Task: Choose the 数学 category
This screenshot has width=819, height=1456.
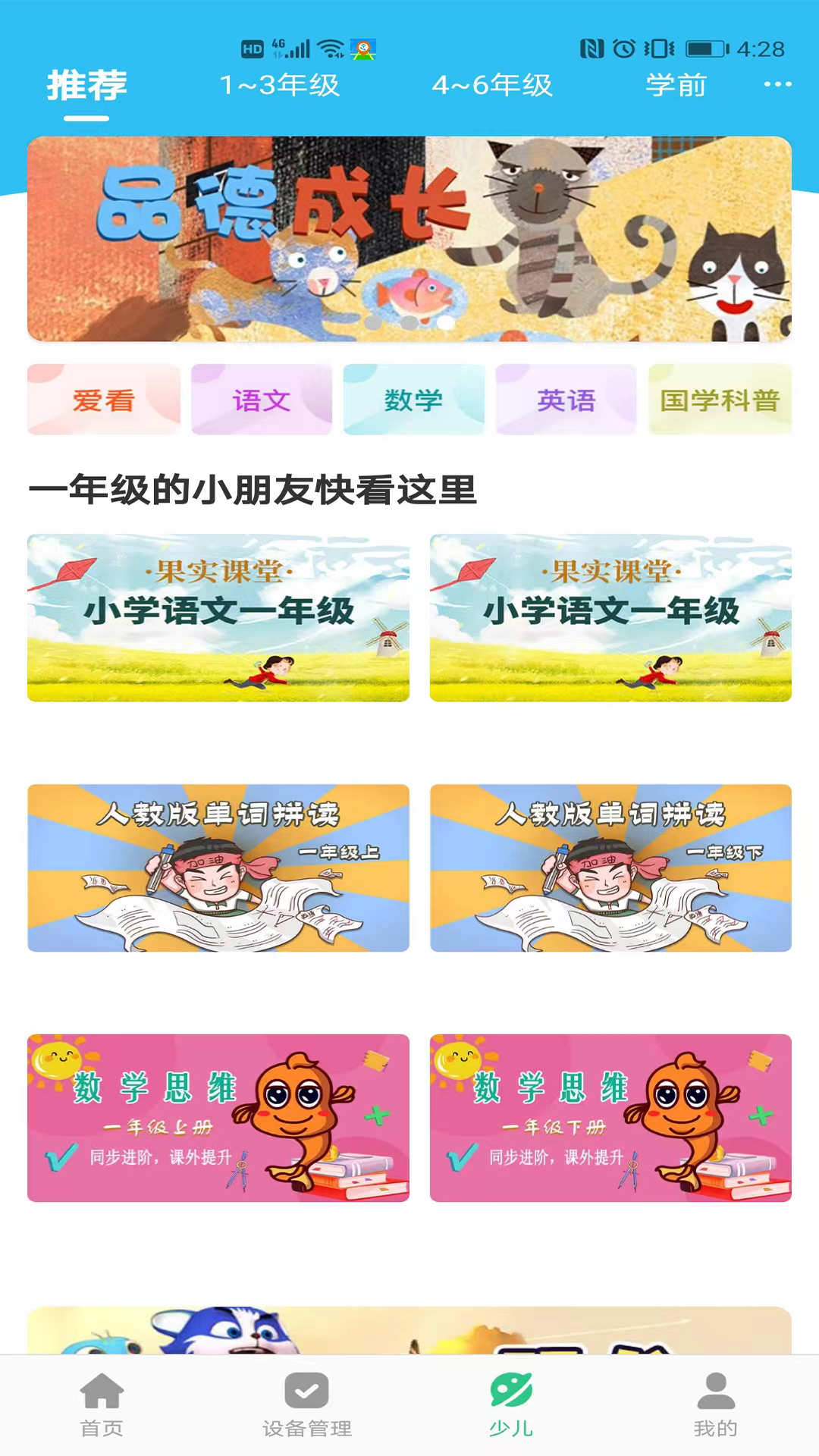Action: coord(413,400)
